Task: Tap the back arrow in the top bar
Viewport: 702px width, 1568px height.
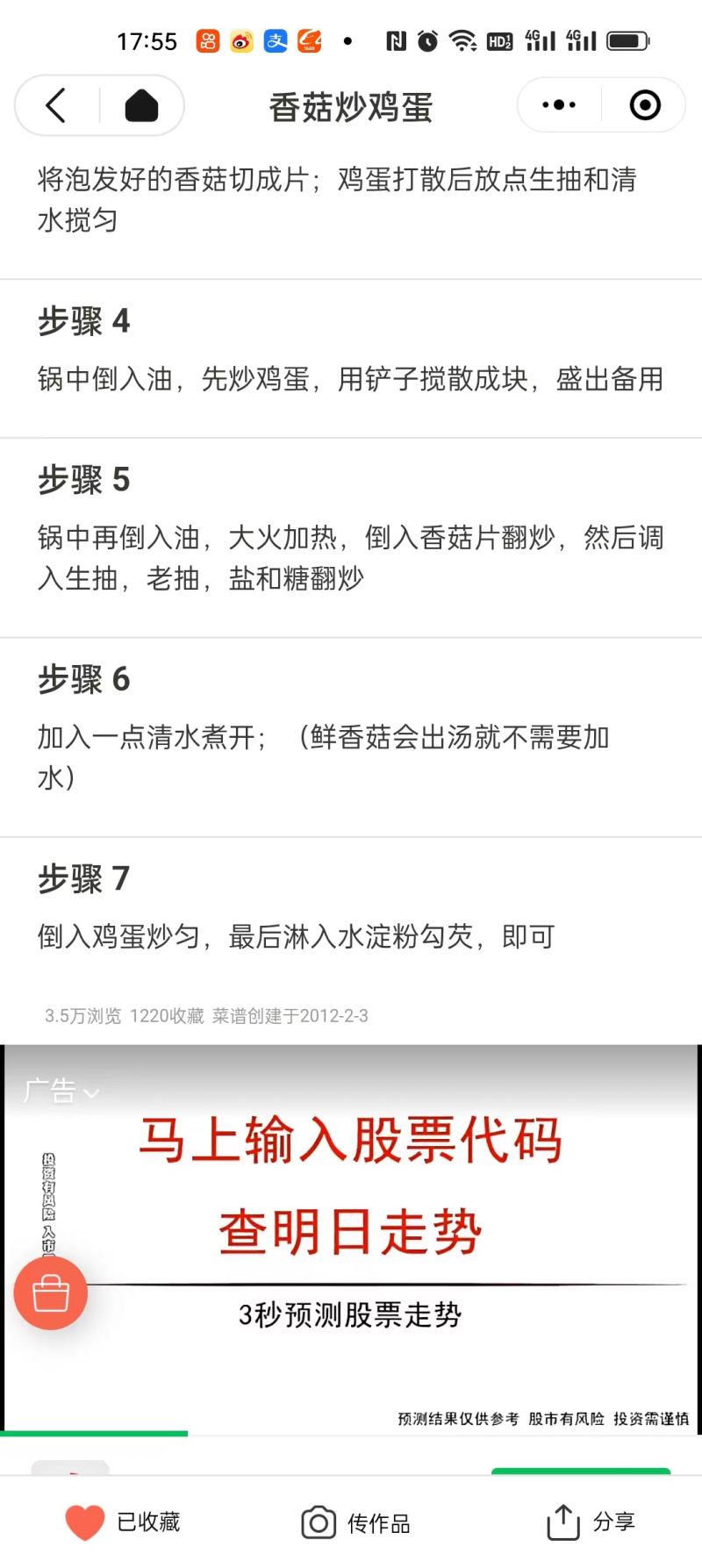Action: pyautogui.click(x=55, y=104)
